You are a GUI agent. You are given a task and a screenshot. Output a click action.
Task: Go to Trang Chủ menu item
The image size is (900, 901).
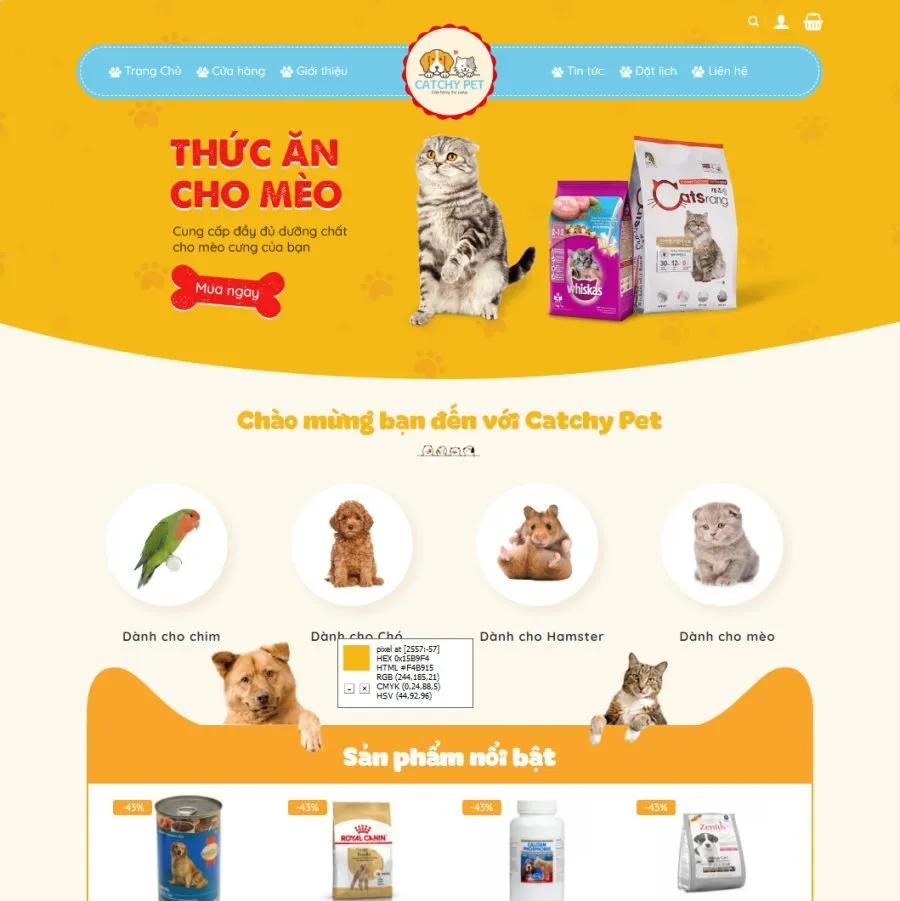pos(145,71)
